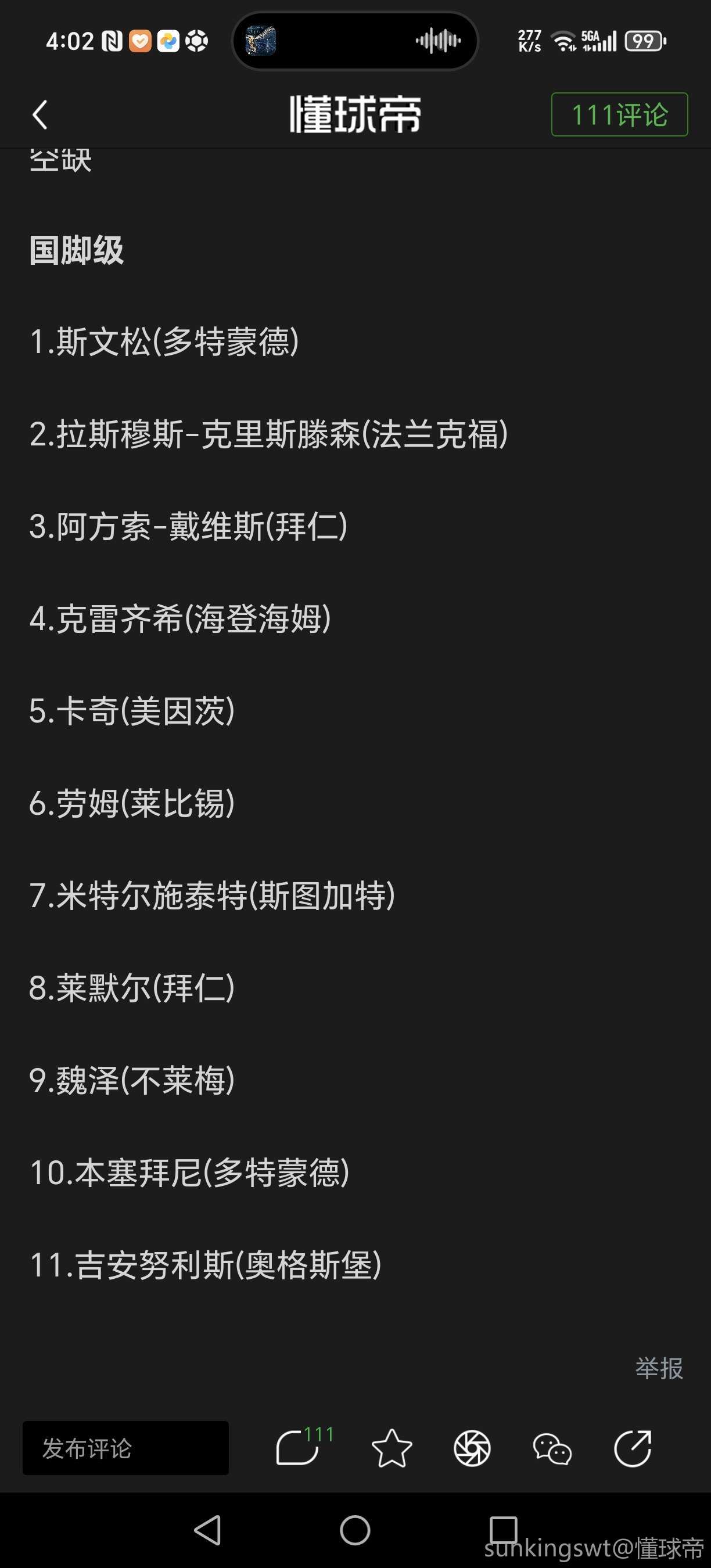Image resolution: width=711 pixels, height=1568 pixels.
Task: Open the share arrow icon
Action: [x=633, y=1448]
